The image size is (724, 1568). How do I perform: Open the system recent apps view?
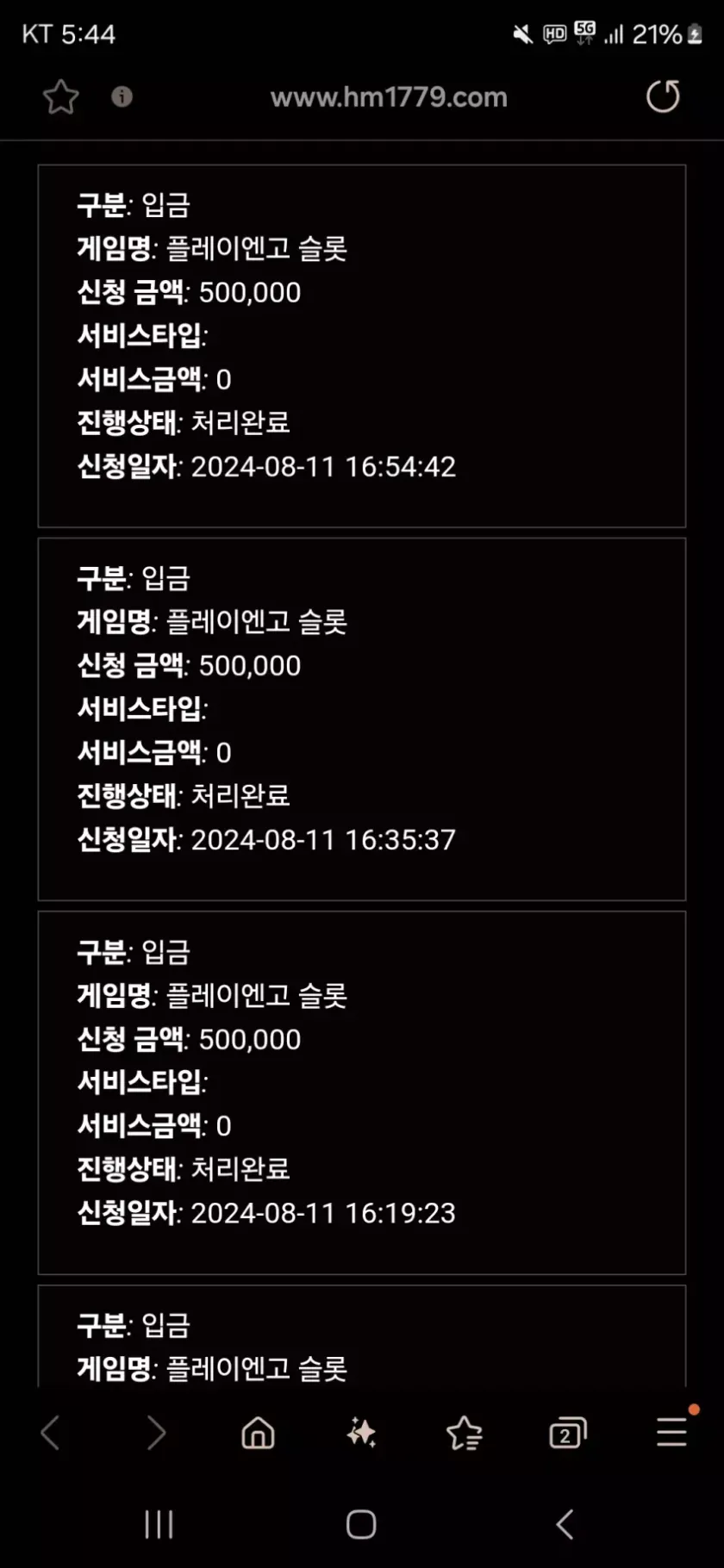(x=159, y=1524)
